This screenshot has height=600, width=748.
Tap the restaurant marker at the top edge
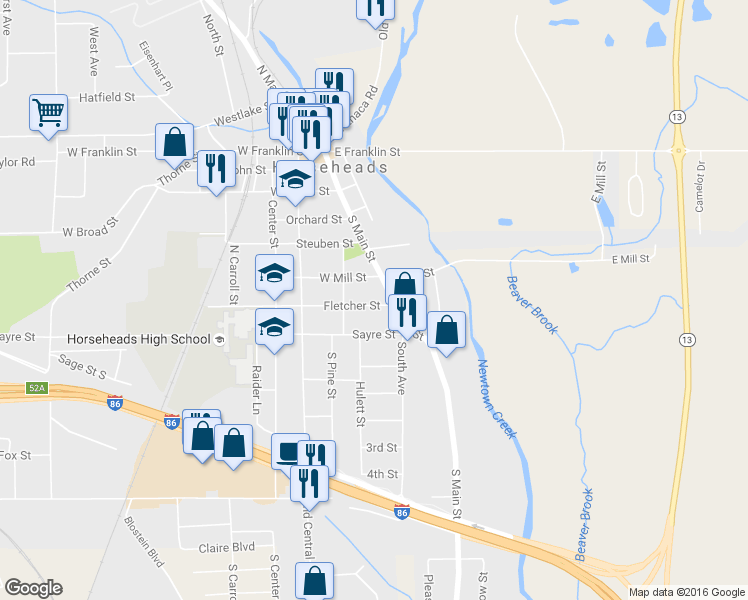(x=375, y=8)
